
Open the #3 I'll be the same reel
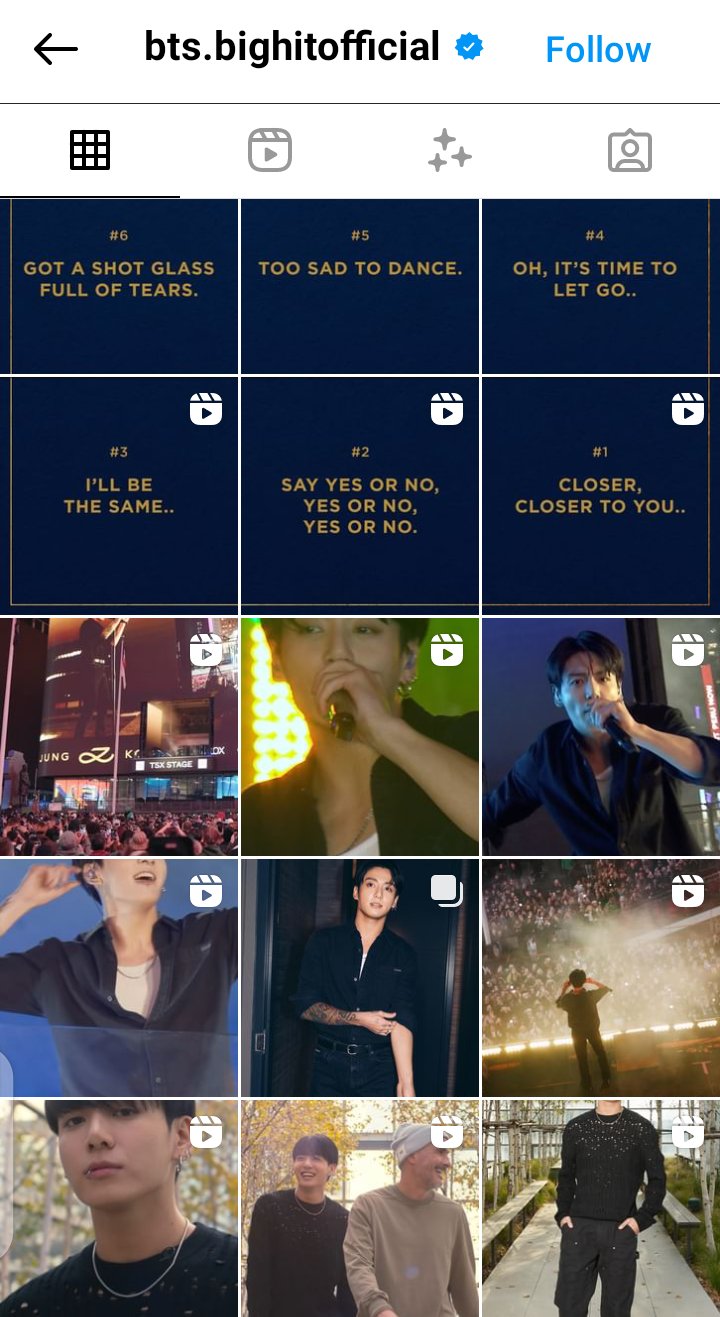119,495
